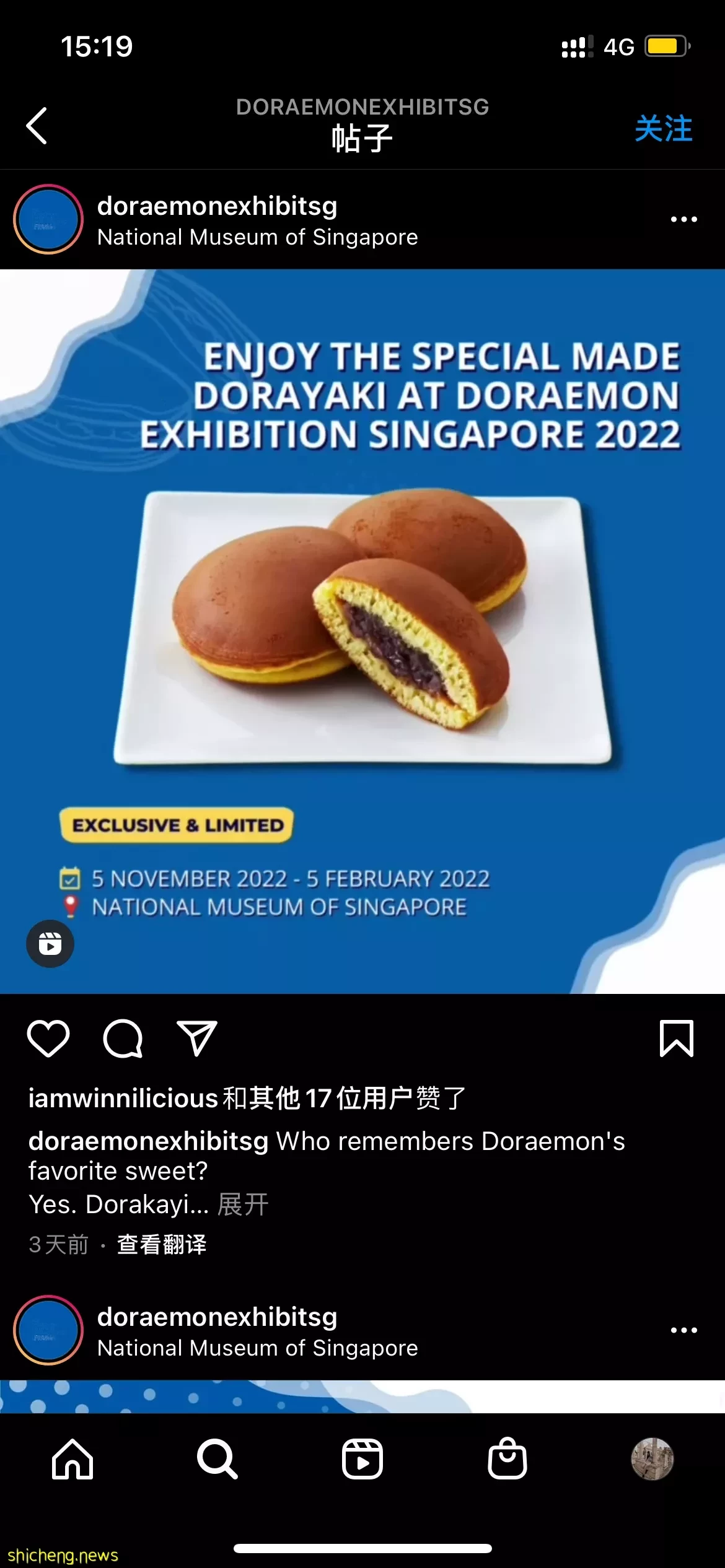Like the dorayaki post
Image resolution: width=725 pixels, height=1568 pixels.
click(x=48, y=1038)
